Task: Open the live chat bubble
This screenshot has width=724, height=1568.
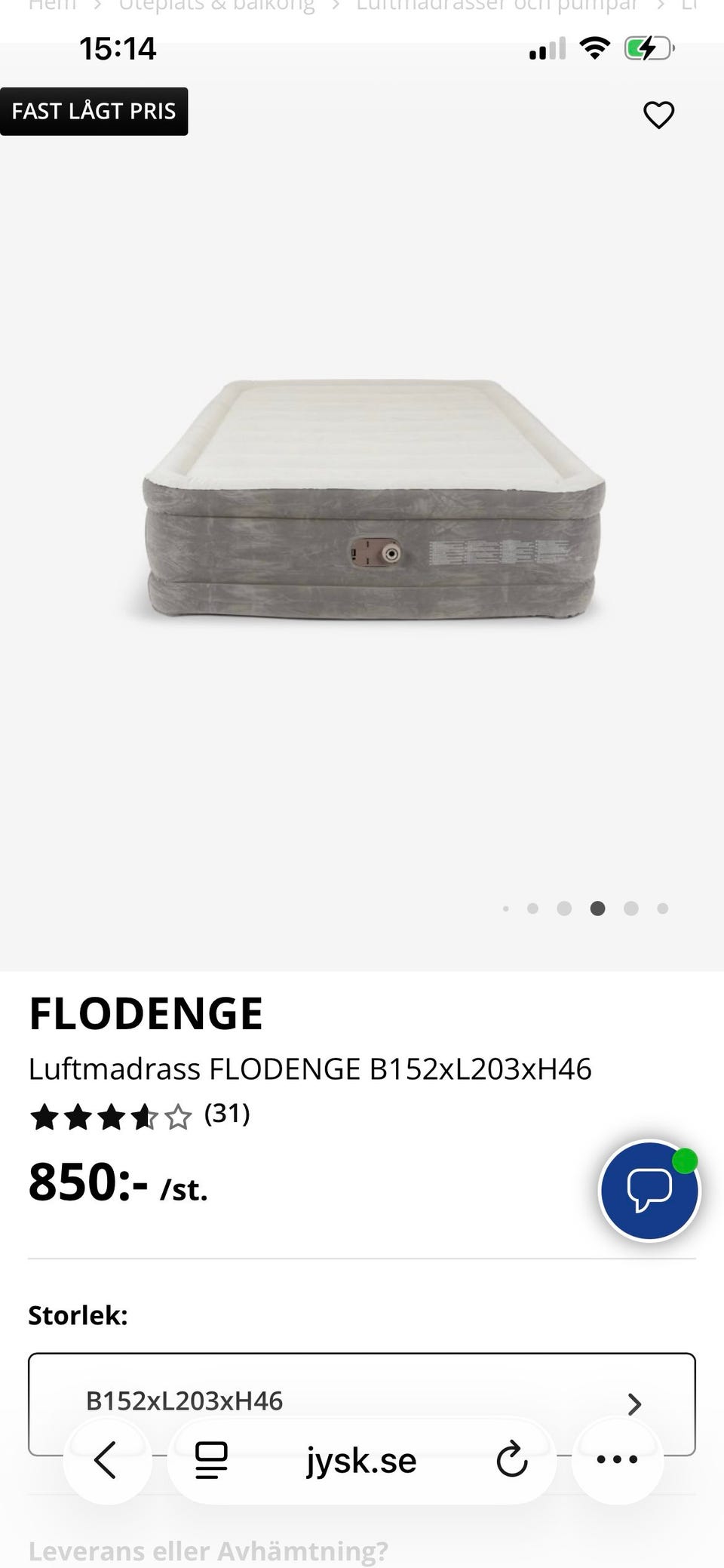Action: (649, 1190)
